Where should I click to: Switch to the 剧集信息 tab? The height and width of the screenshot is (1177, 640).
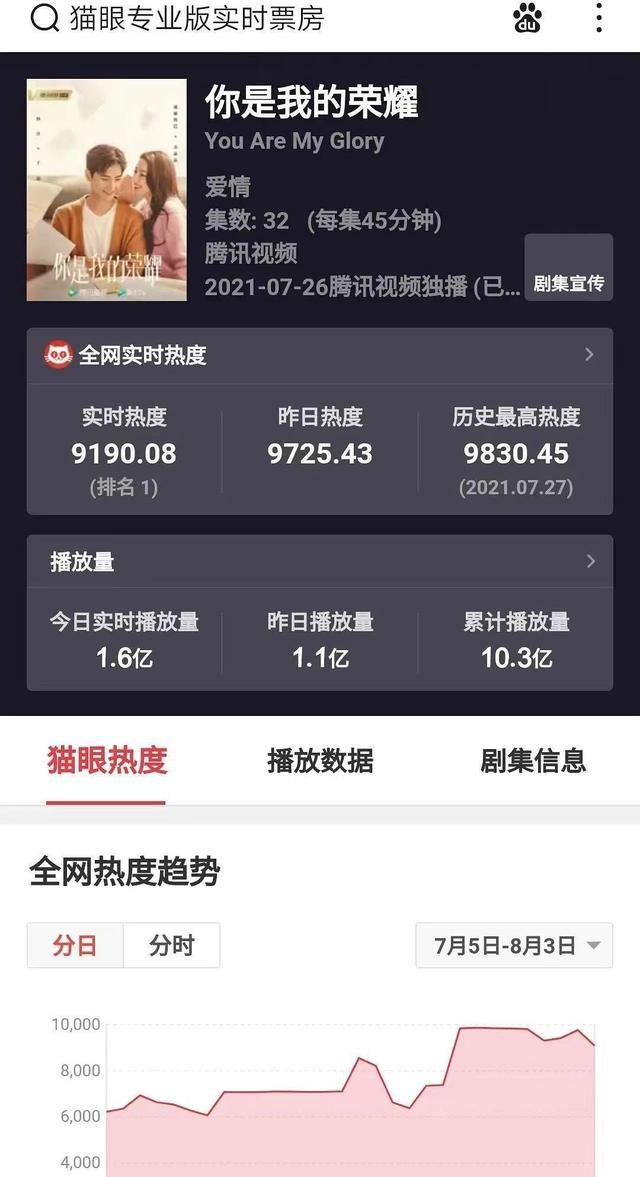(x=533, y=761)
